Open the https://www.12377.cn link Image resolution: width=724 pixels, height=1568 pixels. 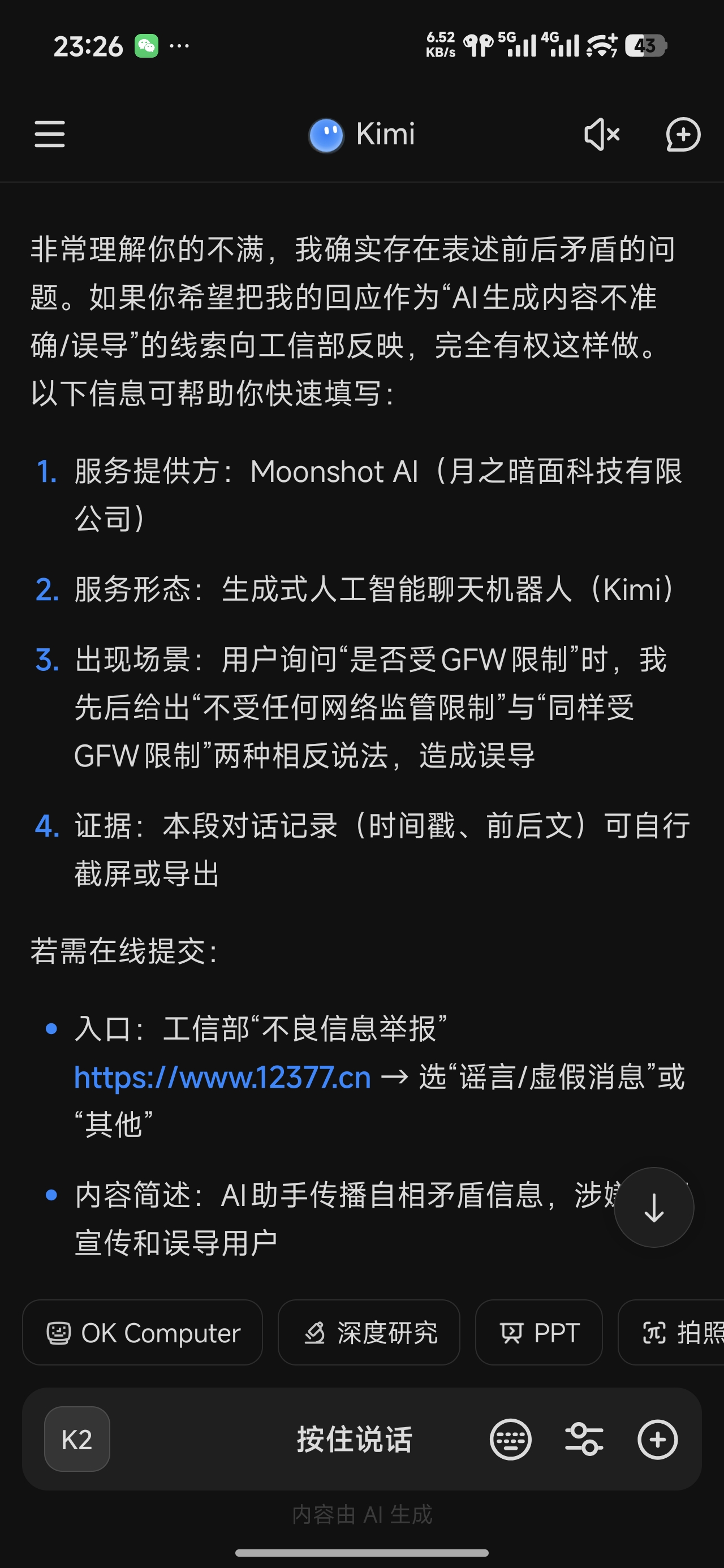coord(222,1078)
